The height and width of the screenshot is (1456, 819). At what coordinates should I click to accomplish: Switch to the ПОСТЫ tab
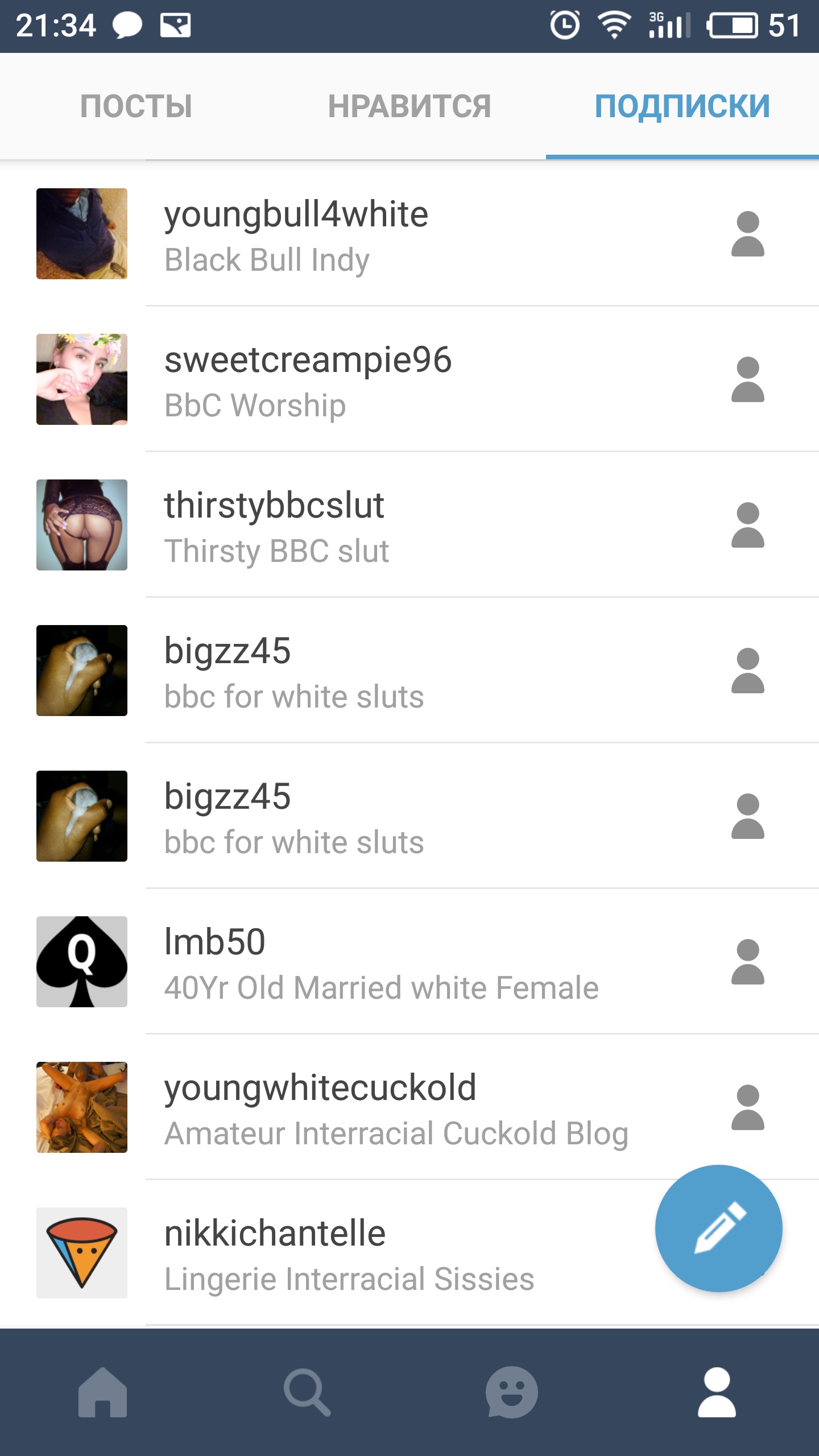click(136, 106)
